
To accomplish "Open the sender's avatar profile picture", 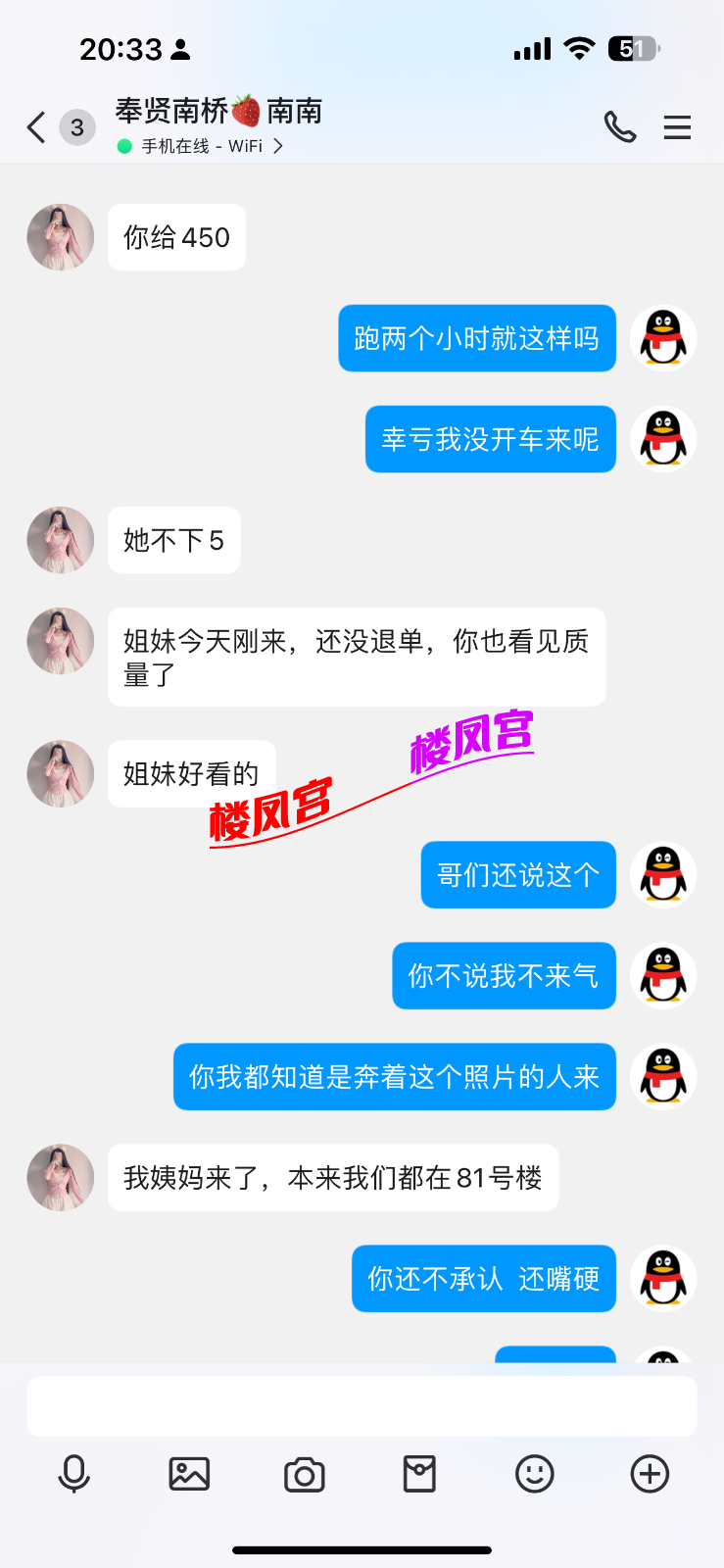I will click(60, 237).
